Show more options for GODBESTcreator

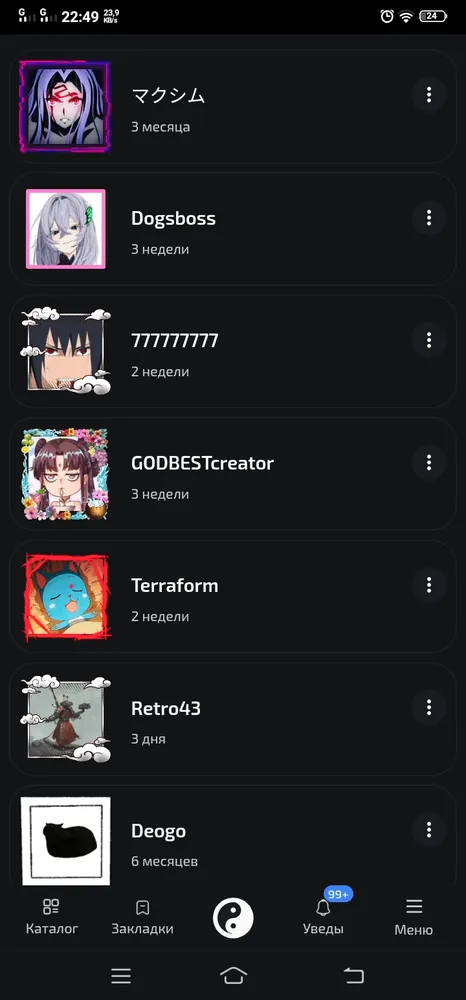pyautogui.click(x=428, y=462)
